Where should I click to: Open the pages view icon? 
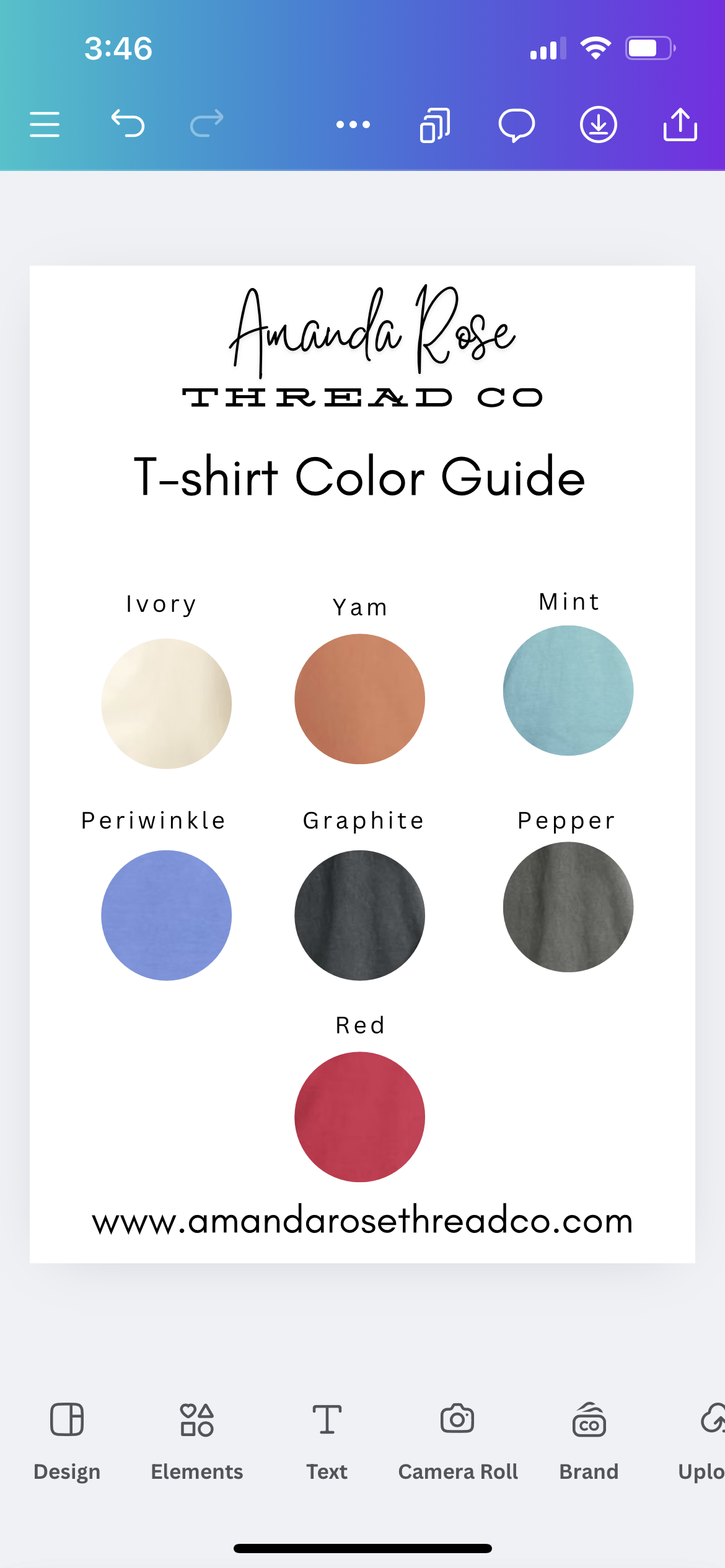435,124
